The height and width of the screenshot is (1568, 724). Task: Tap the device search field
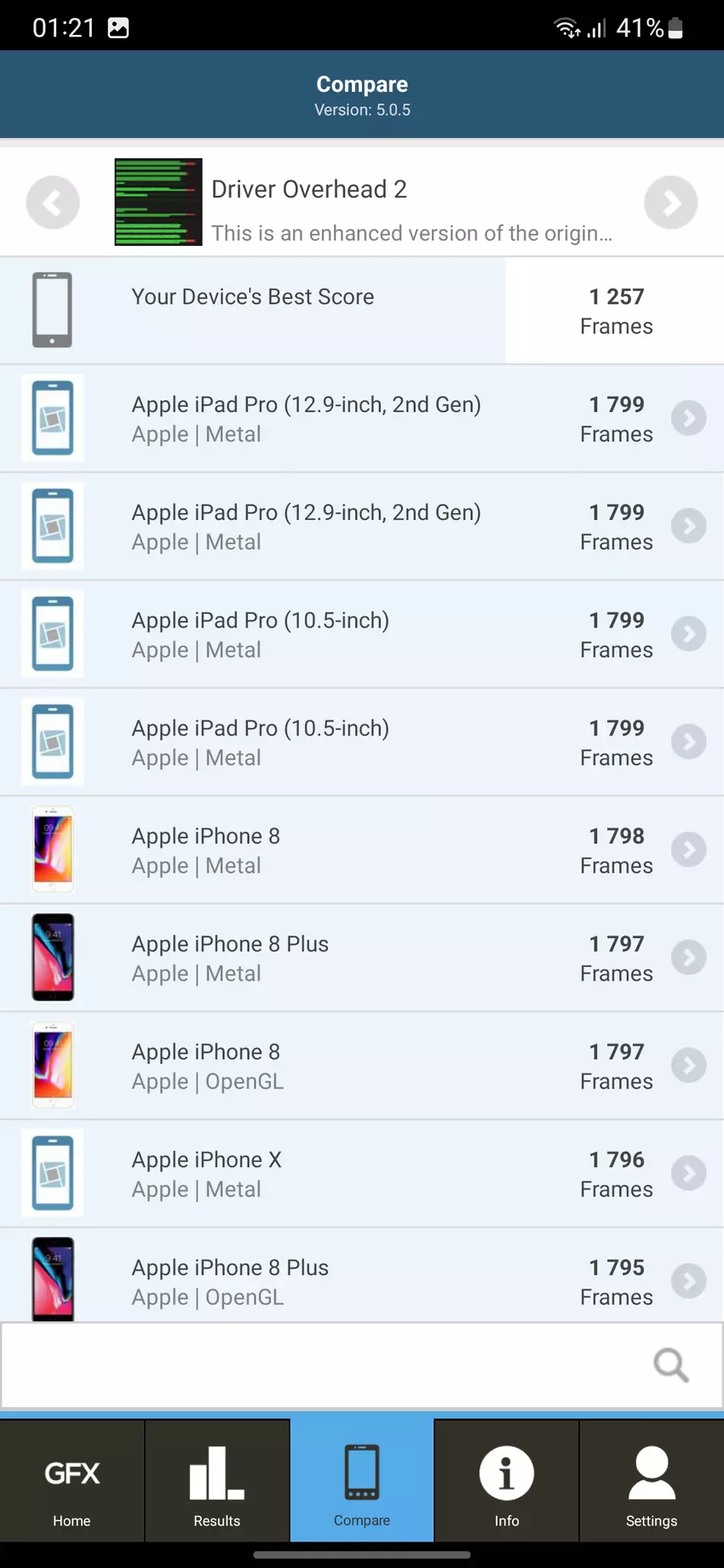(324, 1365)
